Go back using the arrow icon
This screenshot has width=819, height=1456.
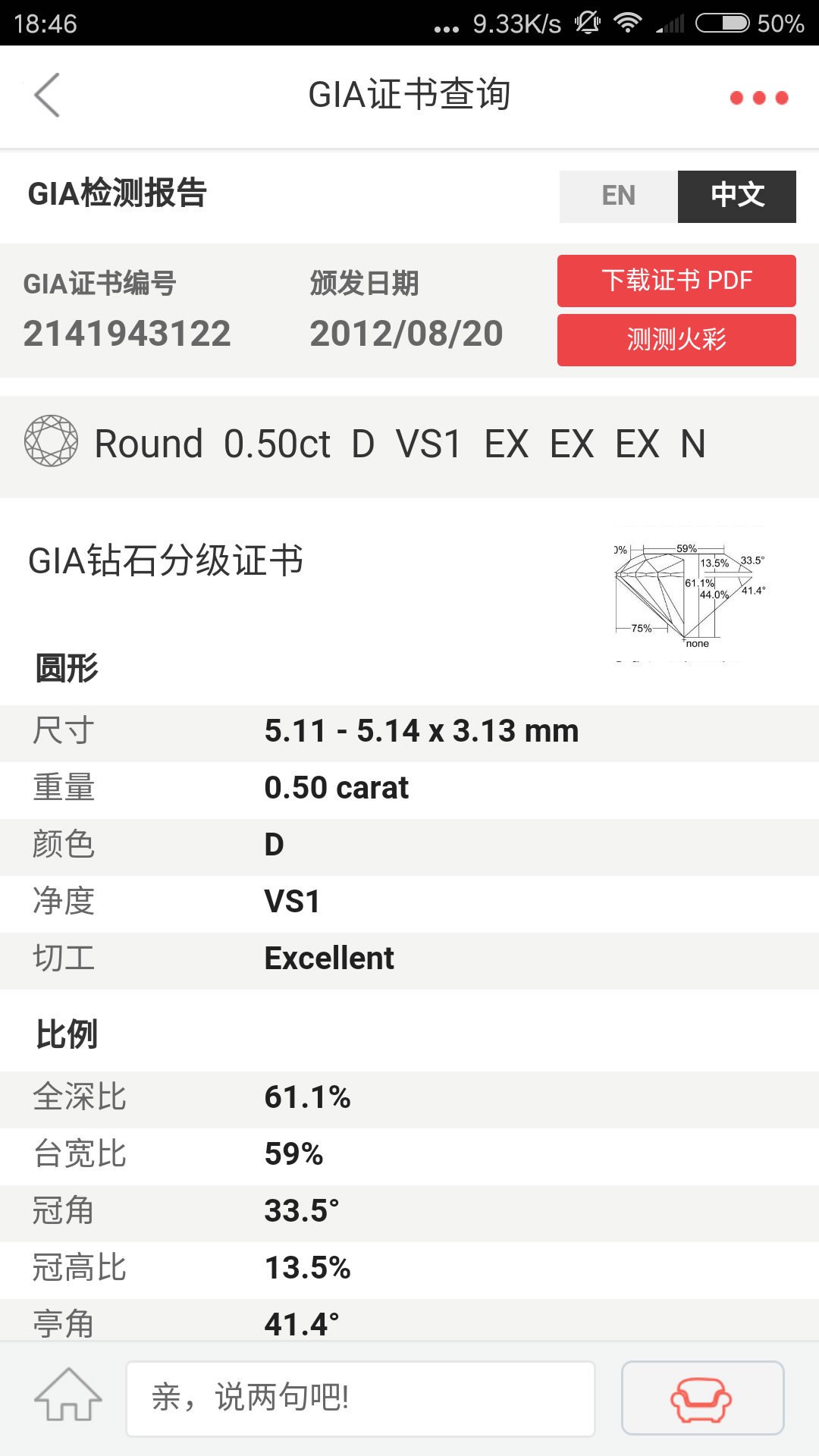coord(47,96)
